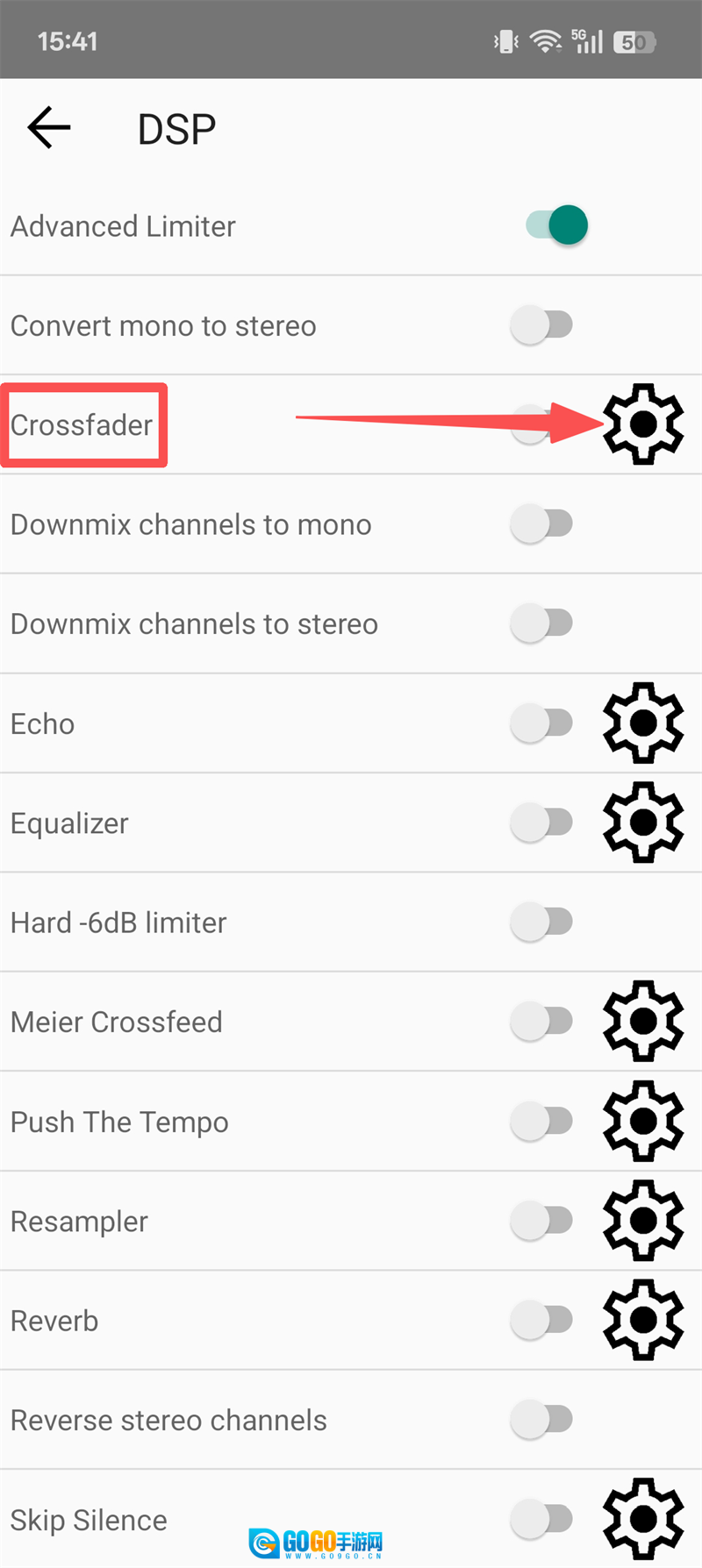Image resolution: width=702 pixels, height=1568 pixels.
Task: Enable Downmix channels to stereo
Action: (x=541, y=624)
